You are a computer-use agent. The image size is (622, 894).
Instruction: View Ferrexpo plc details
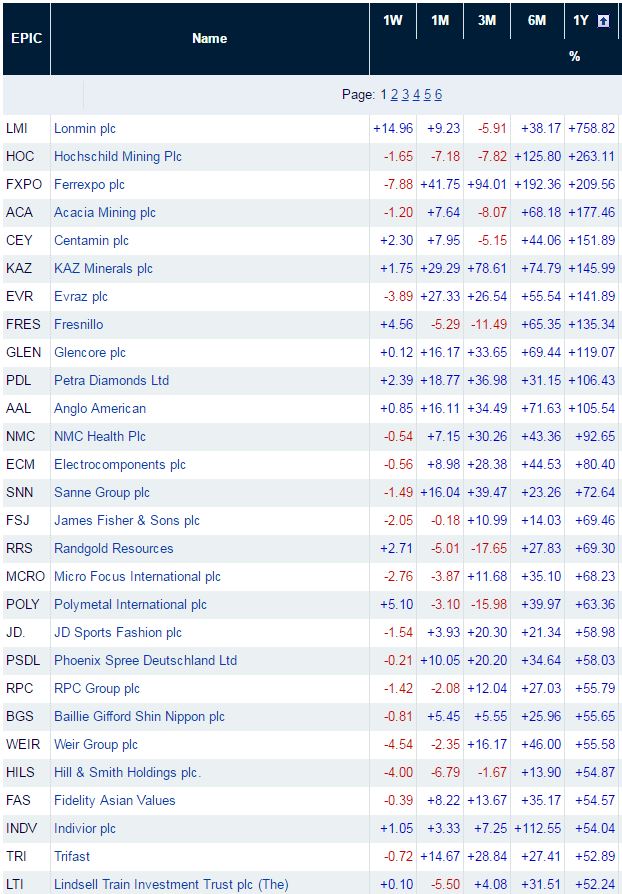click(89, 184)
